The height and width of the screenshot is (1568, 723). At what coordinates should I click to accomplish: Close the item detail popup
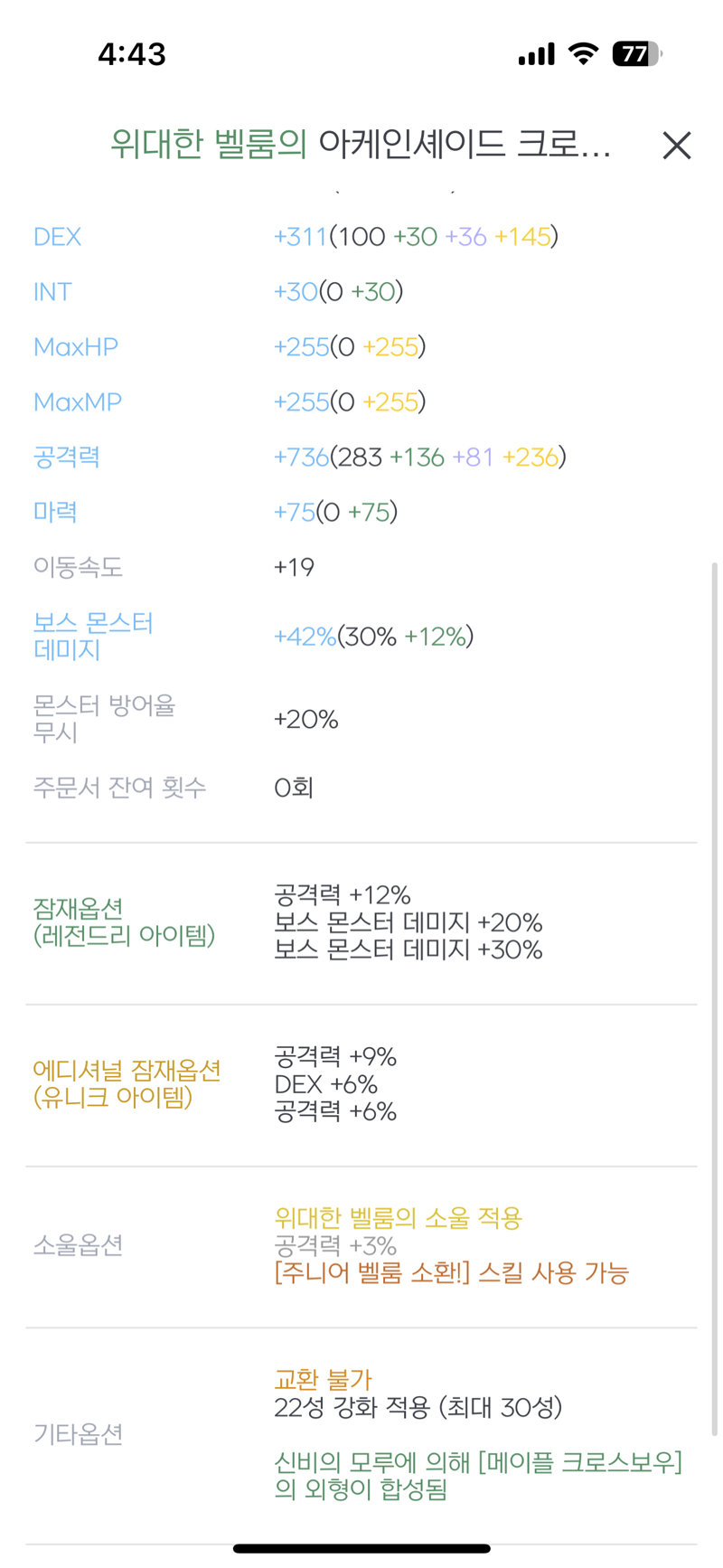(676, 146)
